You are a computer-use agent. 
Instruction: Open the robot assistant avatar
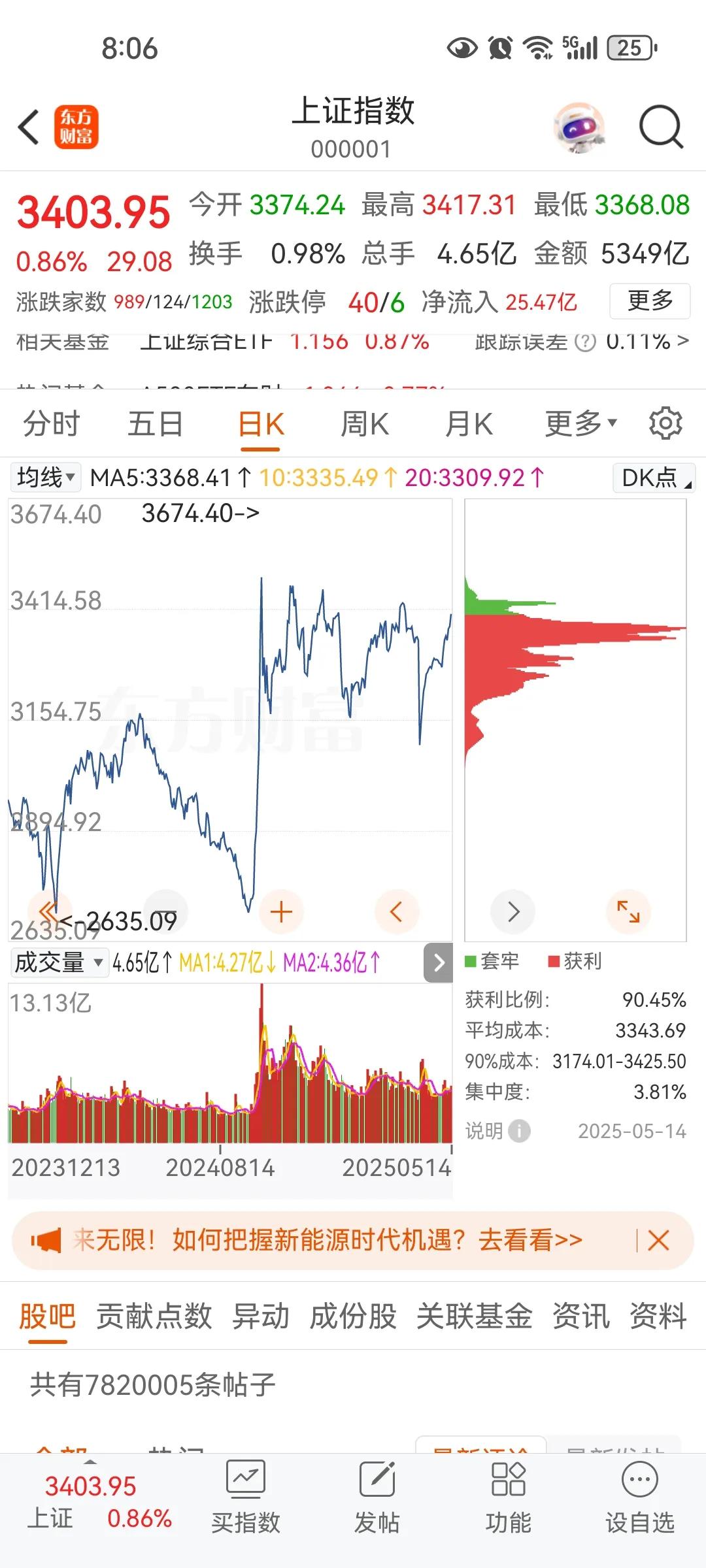[x=578, y=127]
